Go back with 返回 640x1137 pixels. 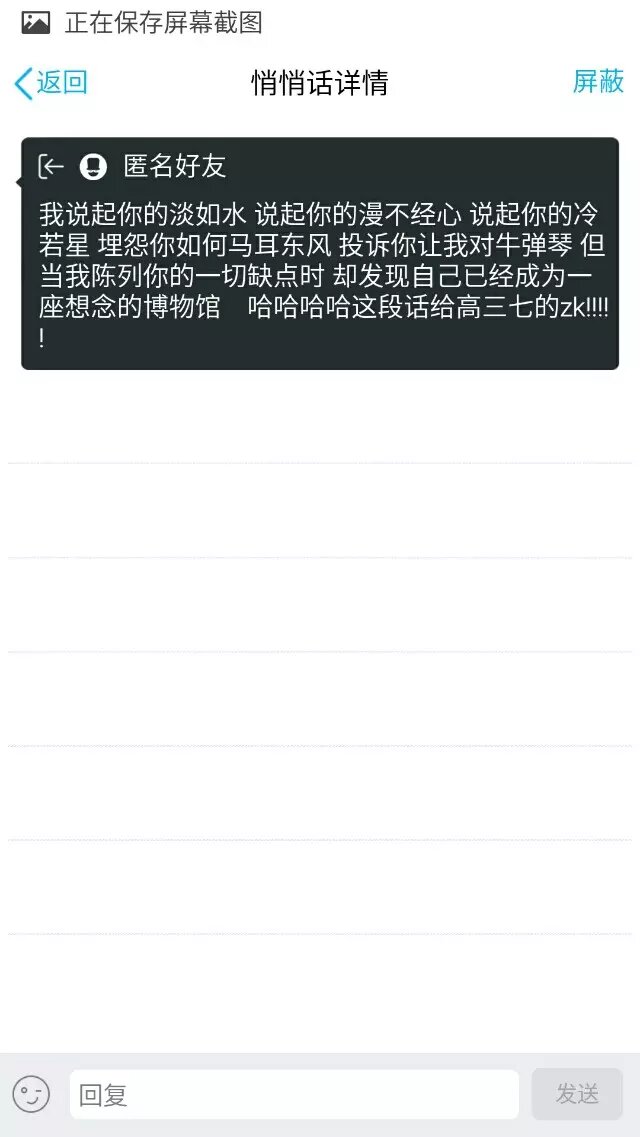coord(51,83)
